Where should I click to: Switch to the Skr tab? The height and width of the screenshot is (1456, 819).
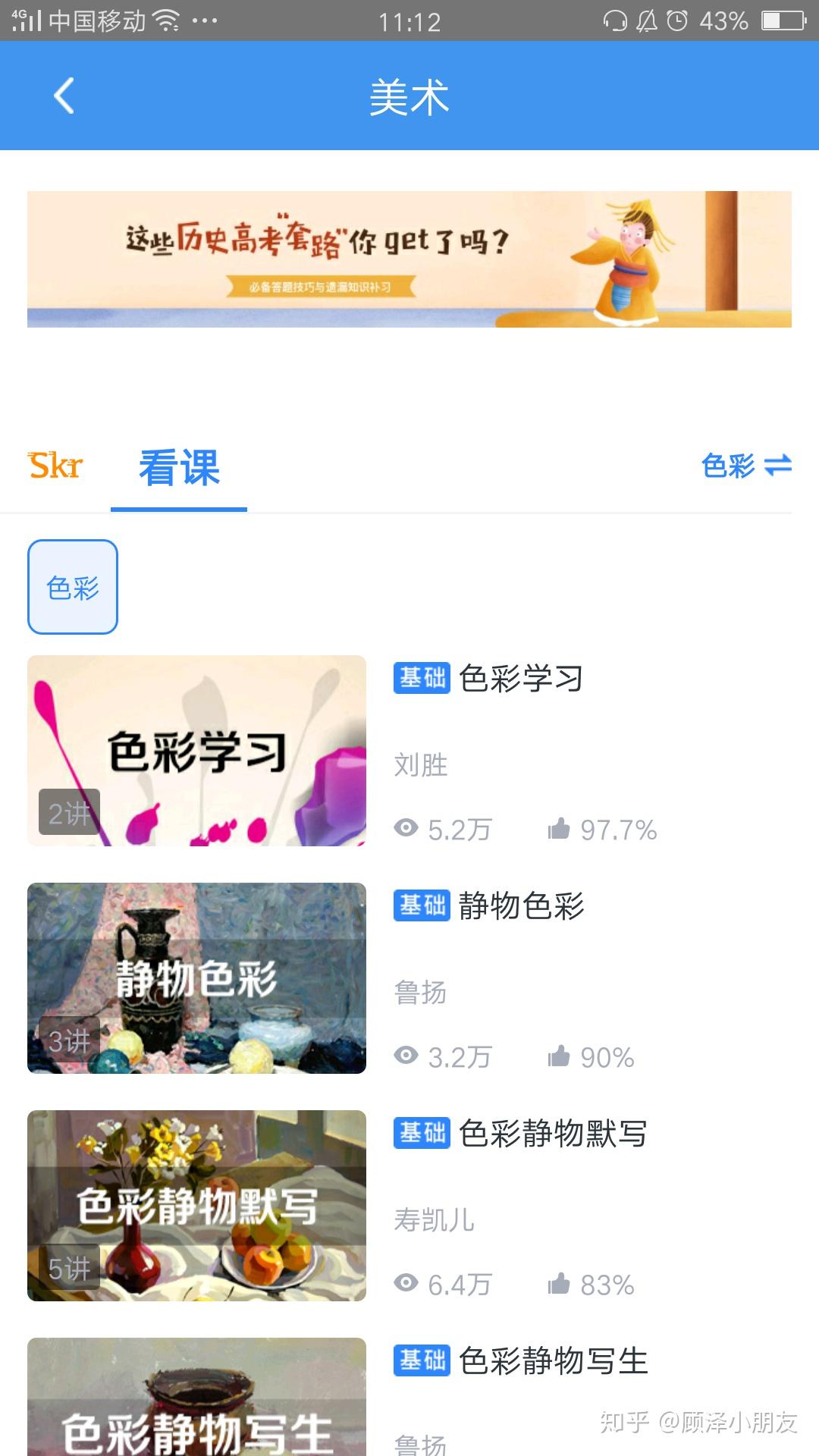tap(55, 465)
